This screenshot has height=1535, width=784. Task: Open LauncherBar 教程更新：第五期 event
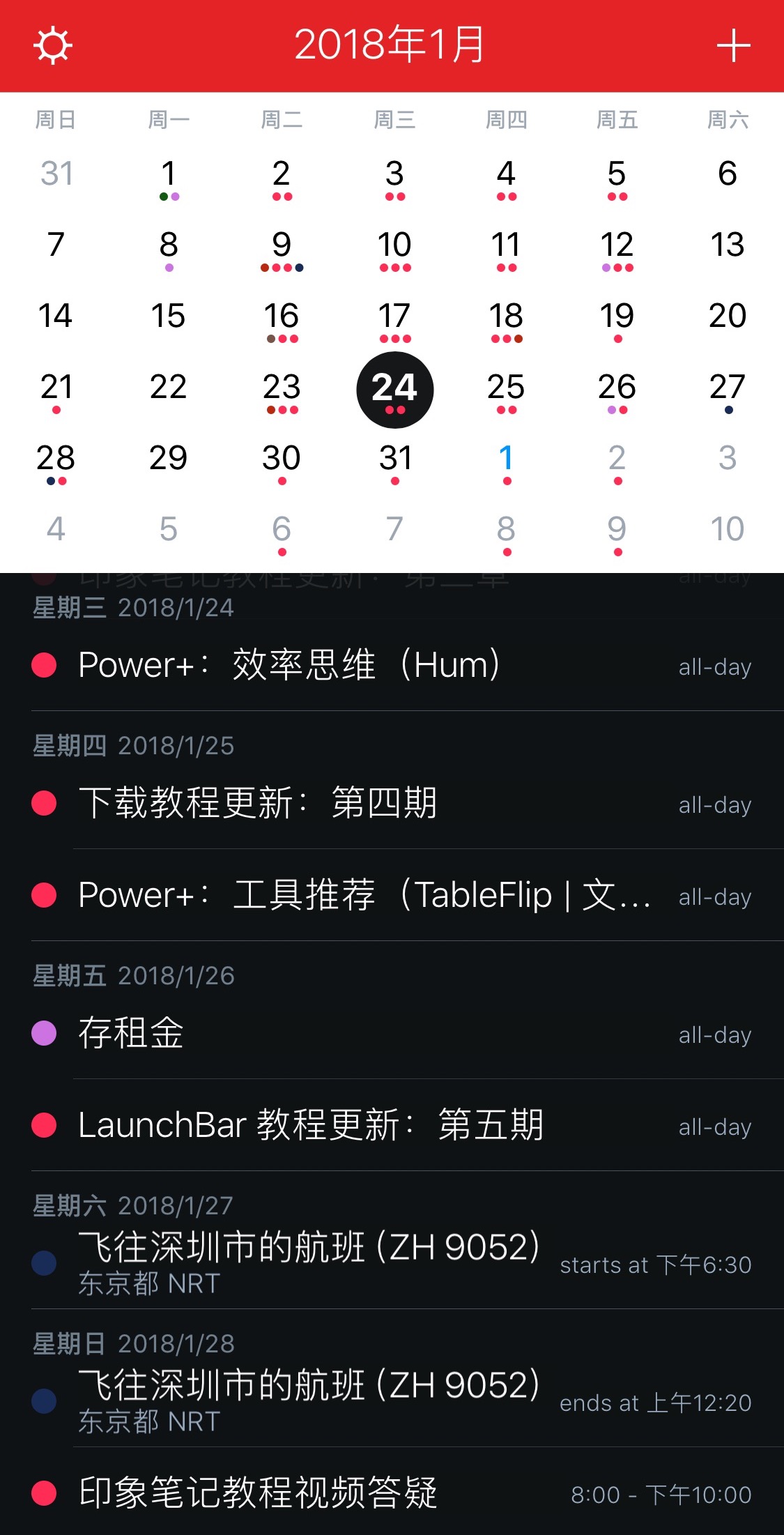pyautogui.click(x=390, y=1125)
